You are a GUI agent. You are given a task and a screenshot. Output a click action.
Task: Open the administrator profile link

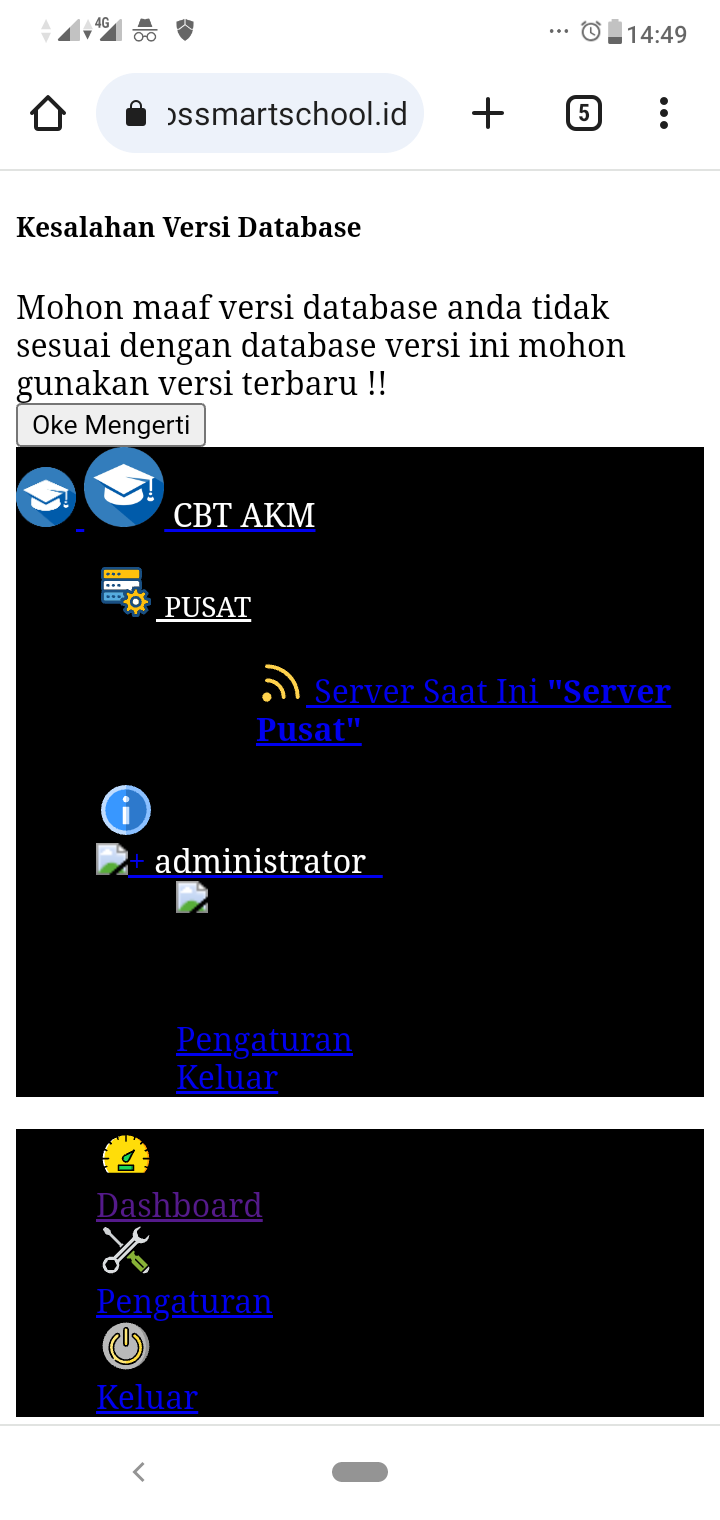coord(259,861)
